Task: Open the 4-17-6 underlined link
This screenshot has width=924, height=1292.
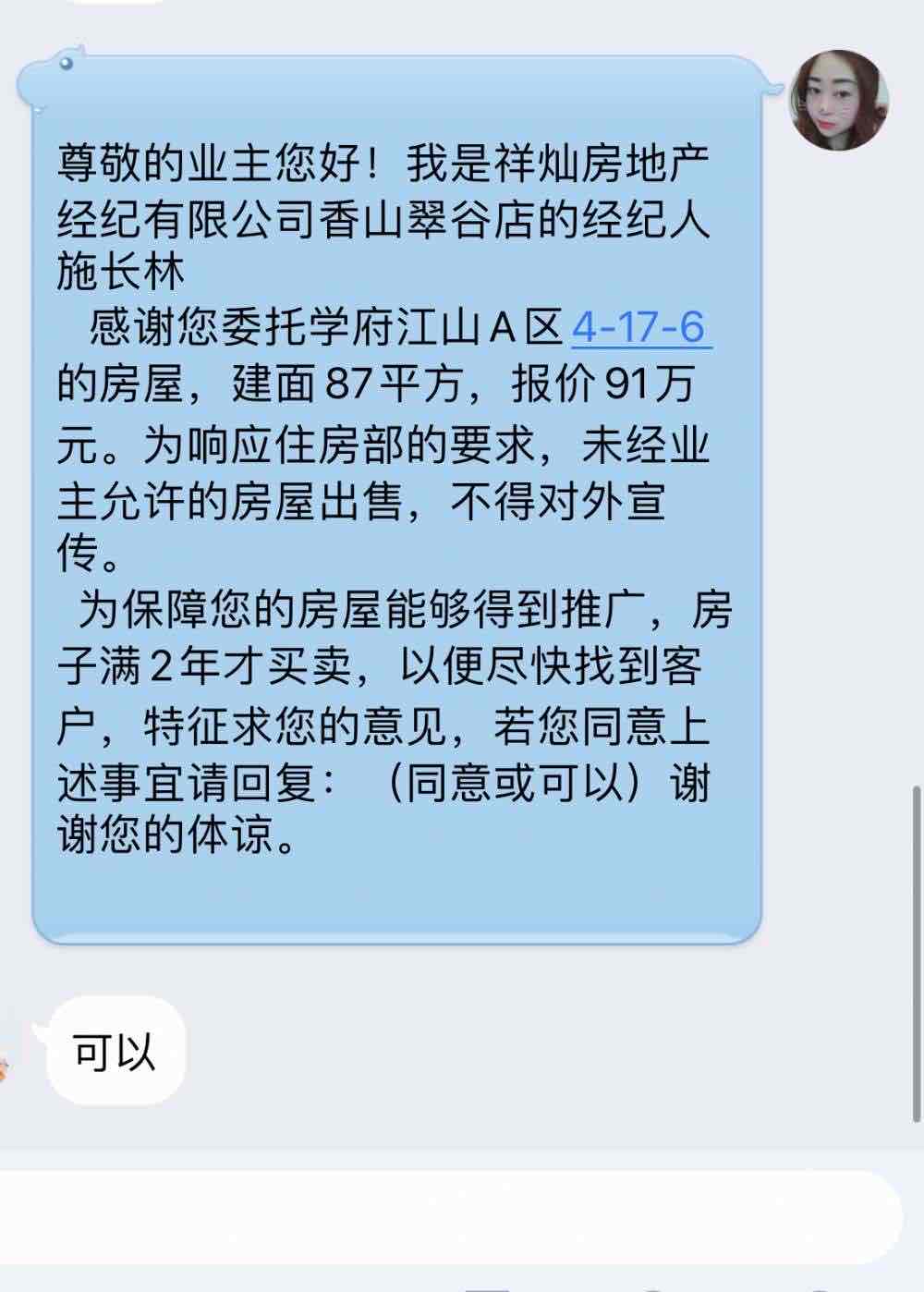Action: (640, 328)
